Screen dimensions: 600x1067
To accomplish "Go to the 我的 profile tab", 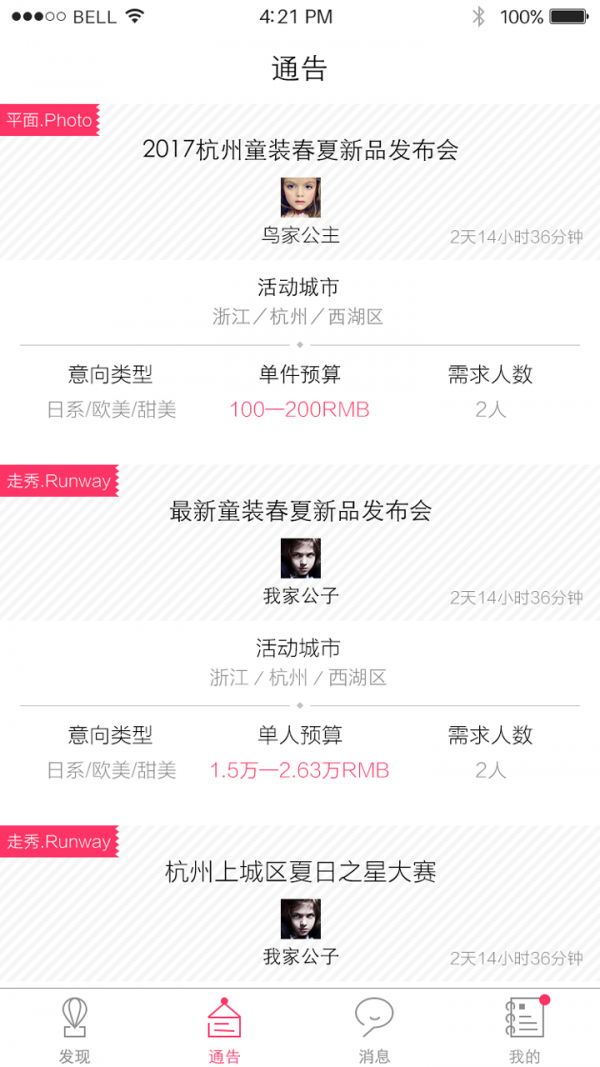I will coord(525,1030).
